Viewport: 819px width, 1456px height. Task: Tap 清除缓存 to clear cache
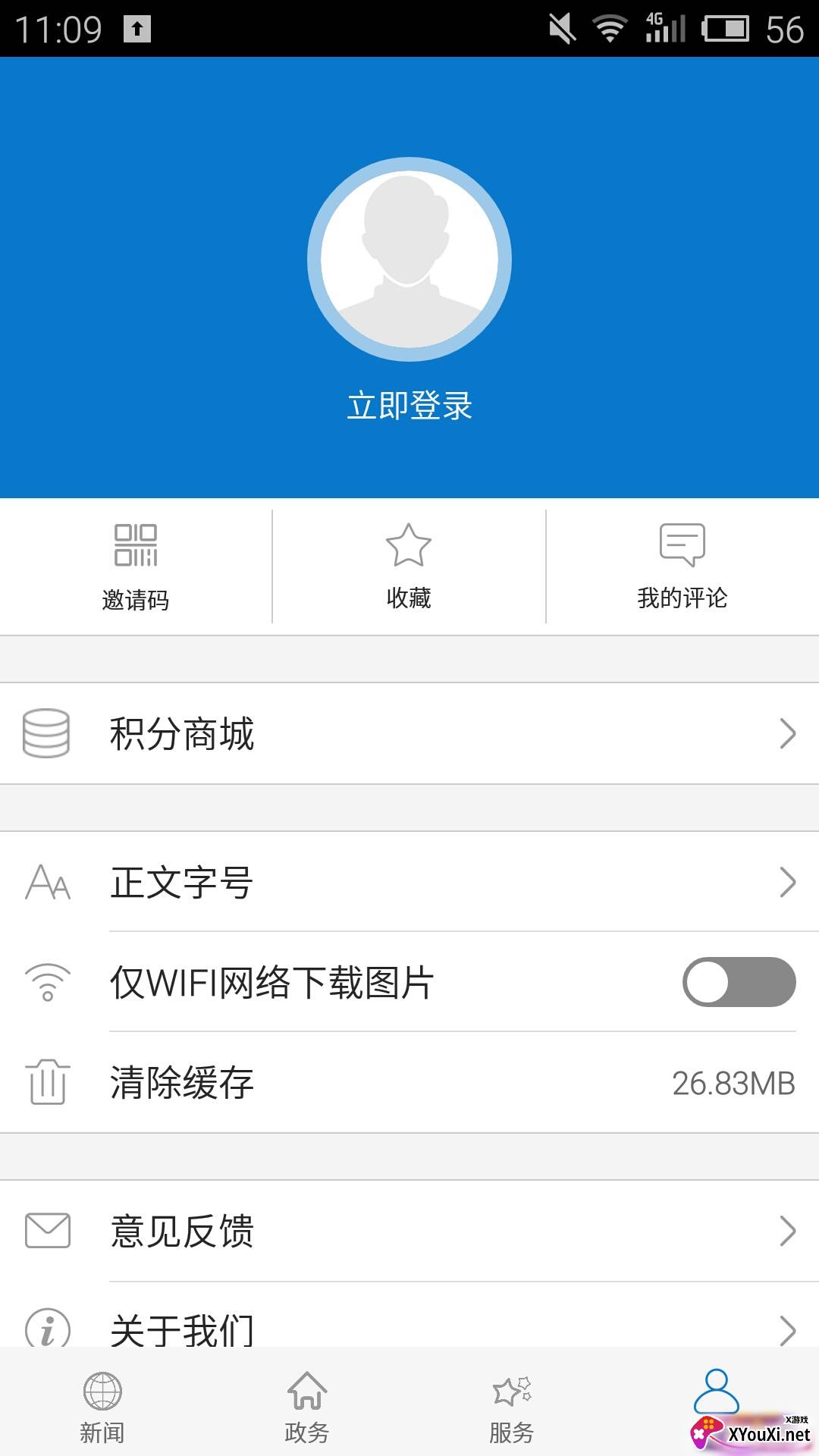(409, 1082)
